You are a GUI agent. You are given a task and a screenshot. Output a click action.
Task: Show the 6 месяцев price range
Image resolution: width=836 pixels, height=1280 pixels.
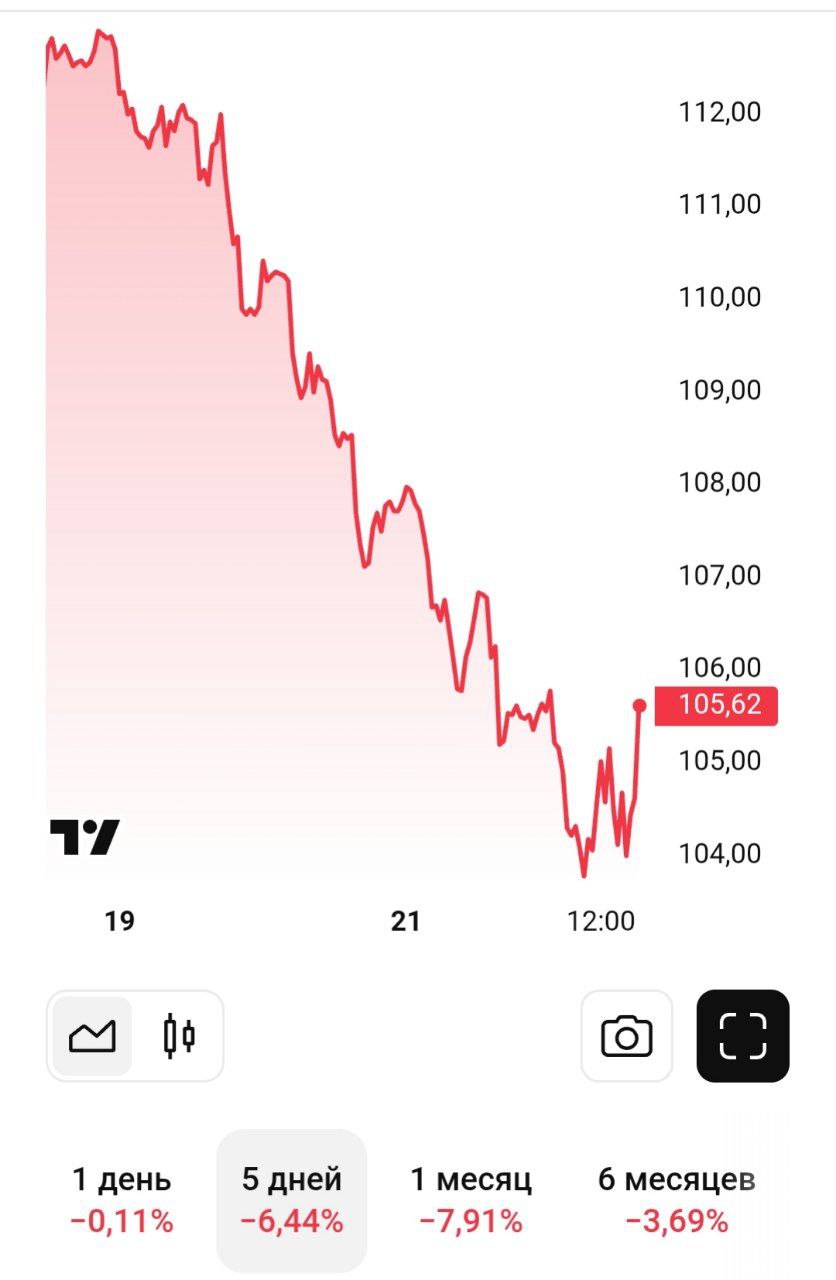pos(677,1199)
